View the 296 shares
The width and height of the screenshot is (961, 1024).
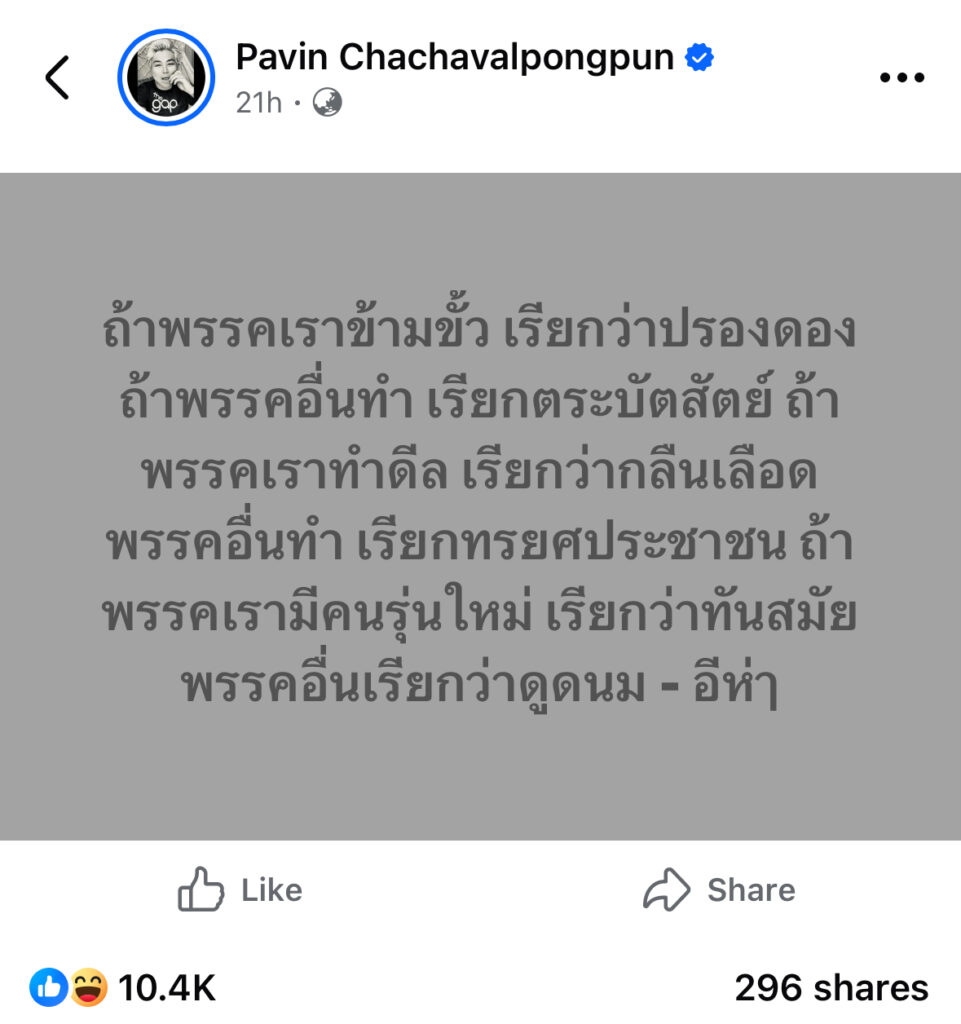tap(831, 988)
